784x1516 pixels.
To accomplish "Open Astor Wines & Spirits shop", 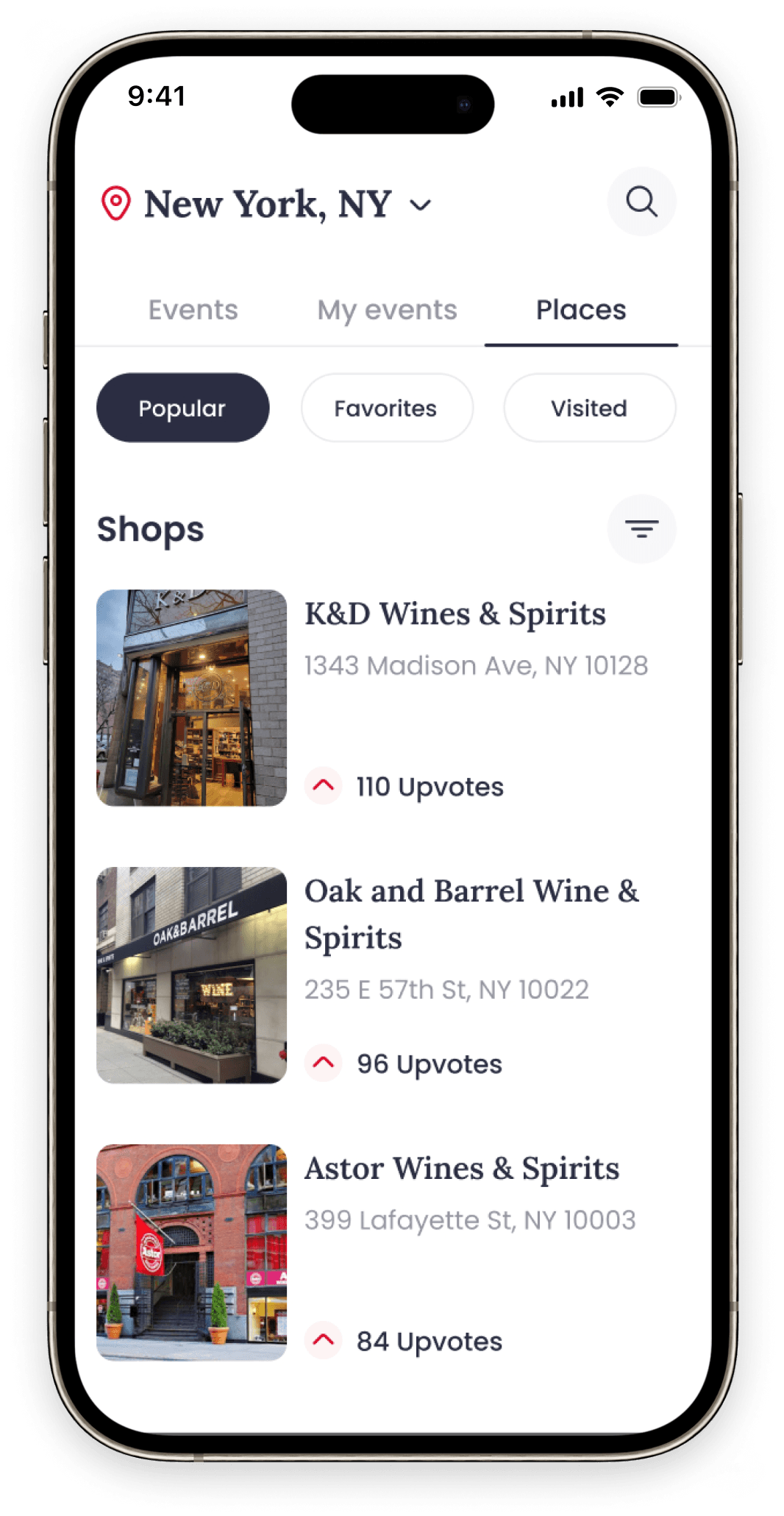I will click(x=462, y=1169).
